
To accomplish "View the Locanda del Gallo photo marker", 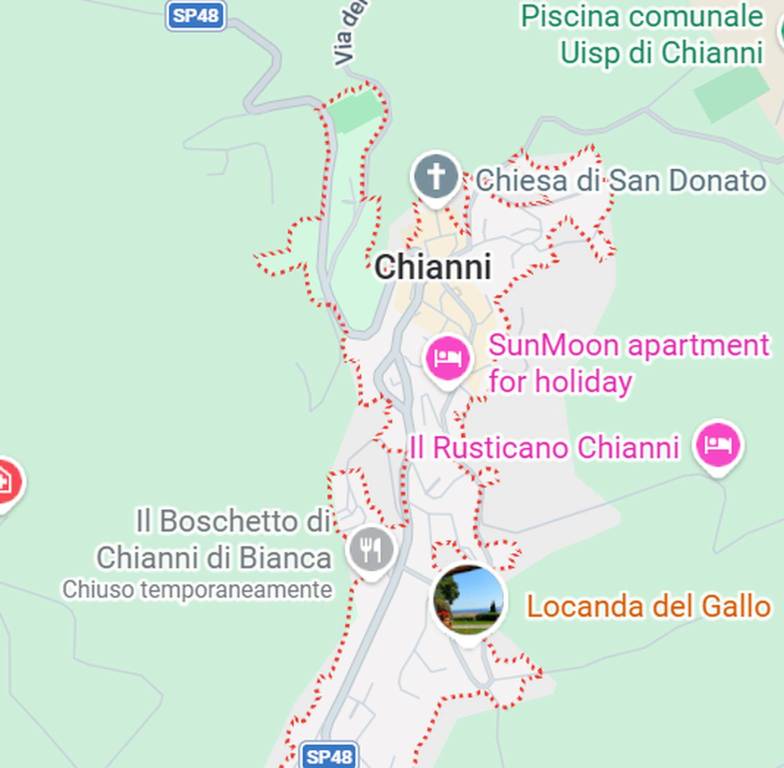I will [x=469, y=599].
